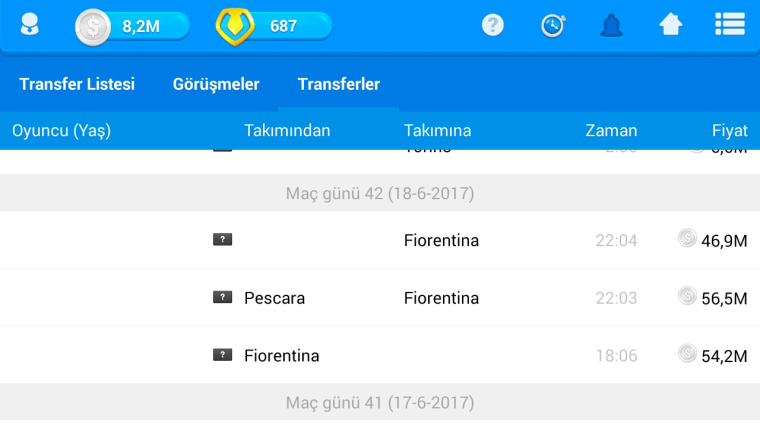Switch to the Transfer Listesi tab
The width and height of the screenshot is (760, 428).
coord(77,84)
